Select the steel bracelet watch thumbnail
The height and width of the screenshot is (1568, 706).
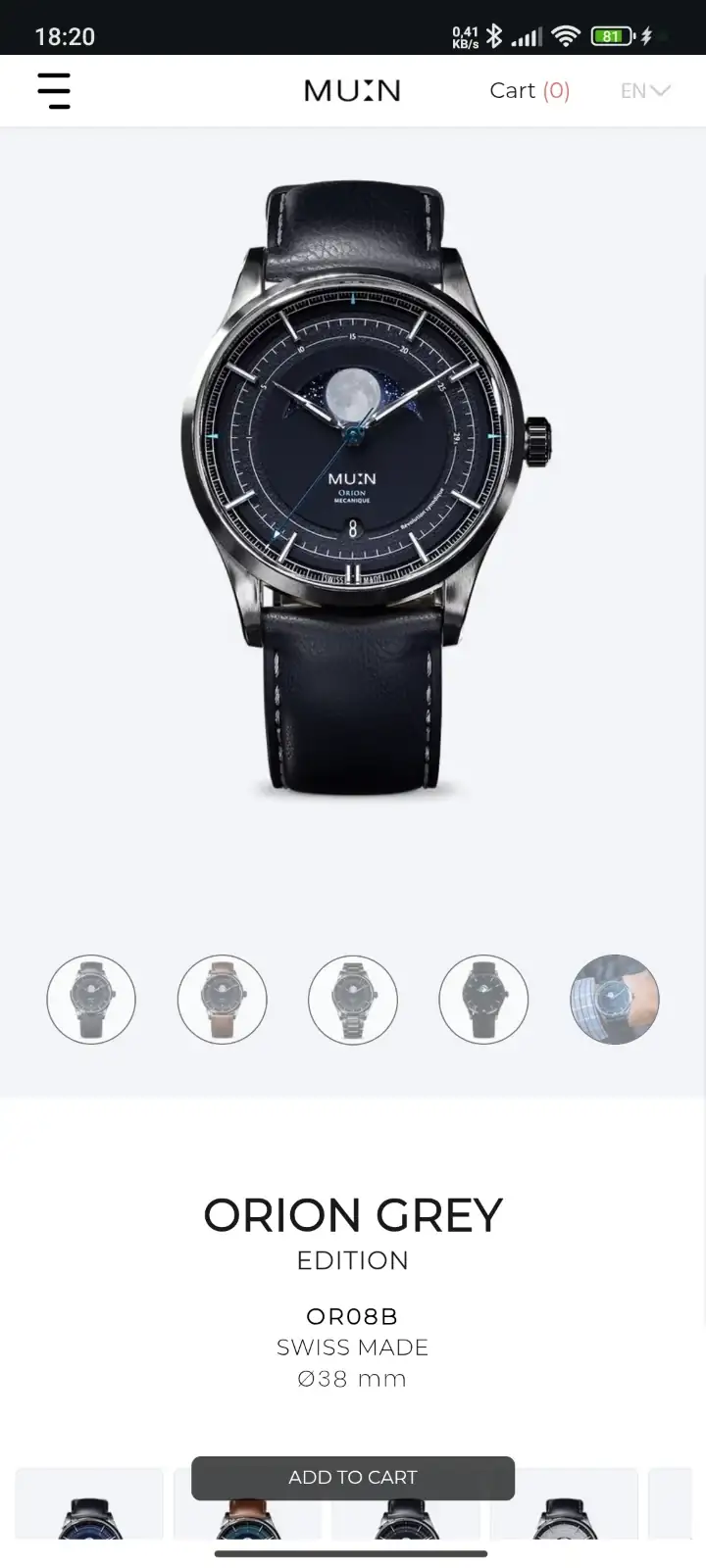click(x=353, y=1000)
